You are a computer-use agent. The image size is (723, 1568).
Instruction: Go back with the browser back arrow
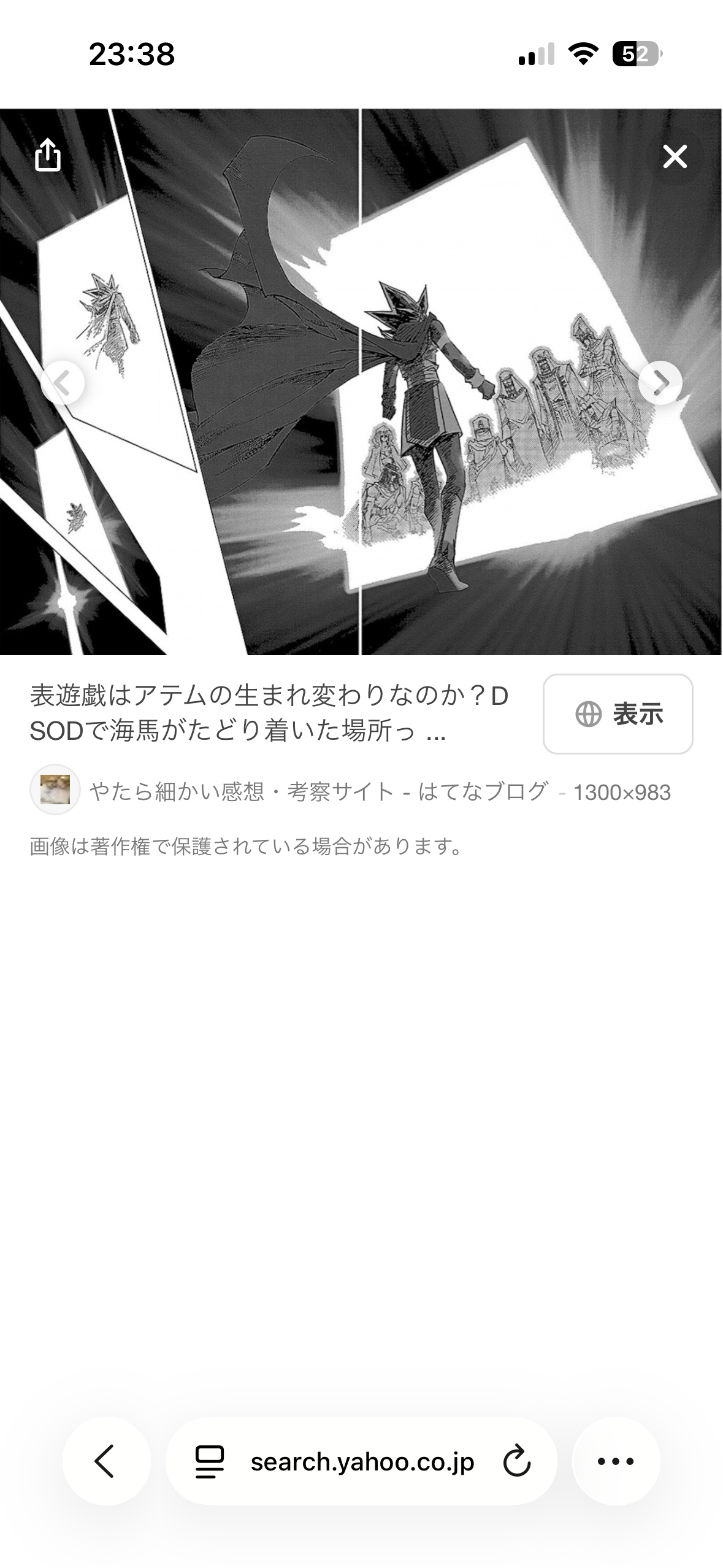pos(105,1461)
